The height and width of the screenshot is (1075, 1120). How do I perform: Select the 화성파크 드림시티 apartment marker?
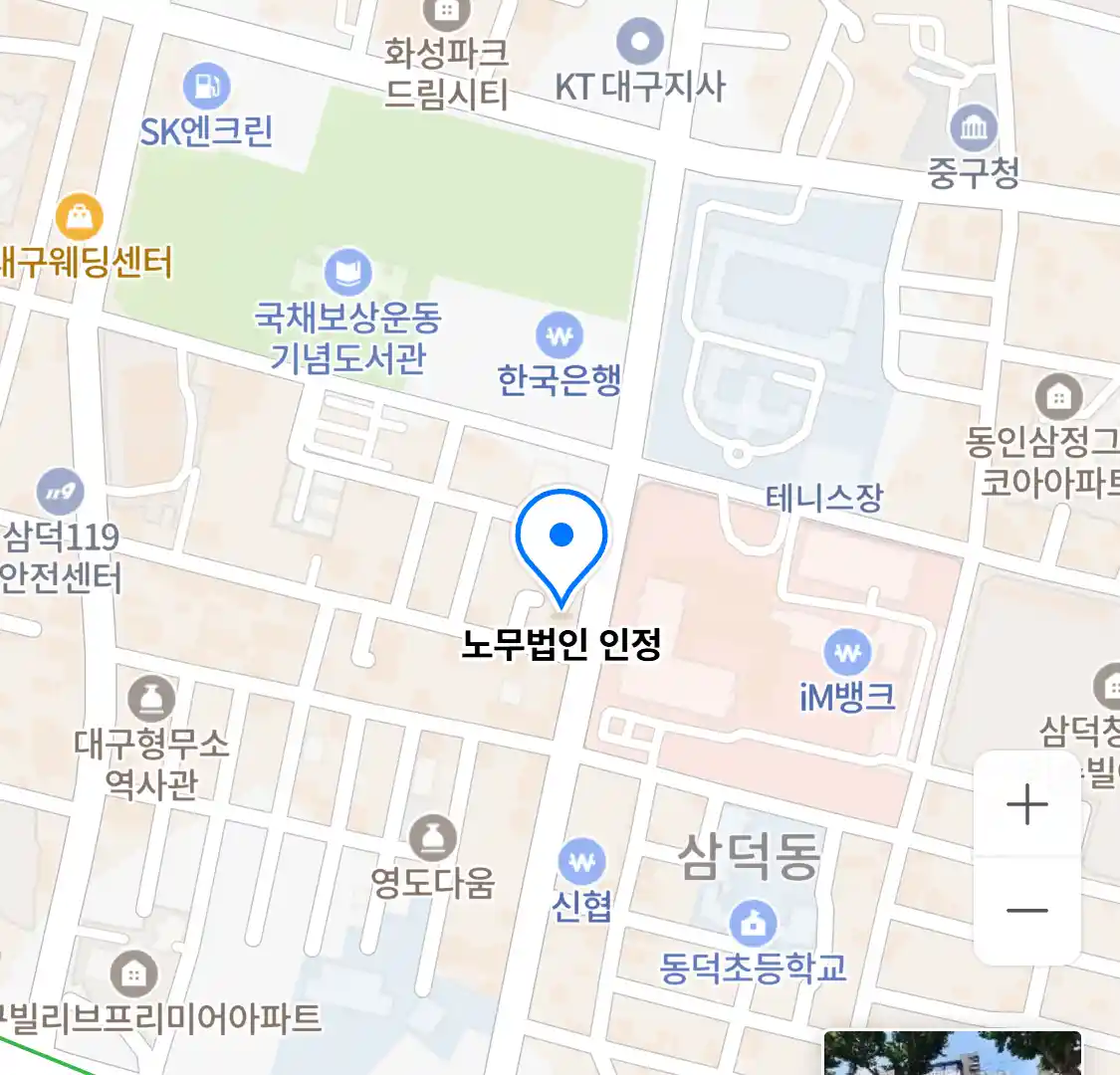(447, 14)
